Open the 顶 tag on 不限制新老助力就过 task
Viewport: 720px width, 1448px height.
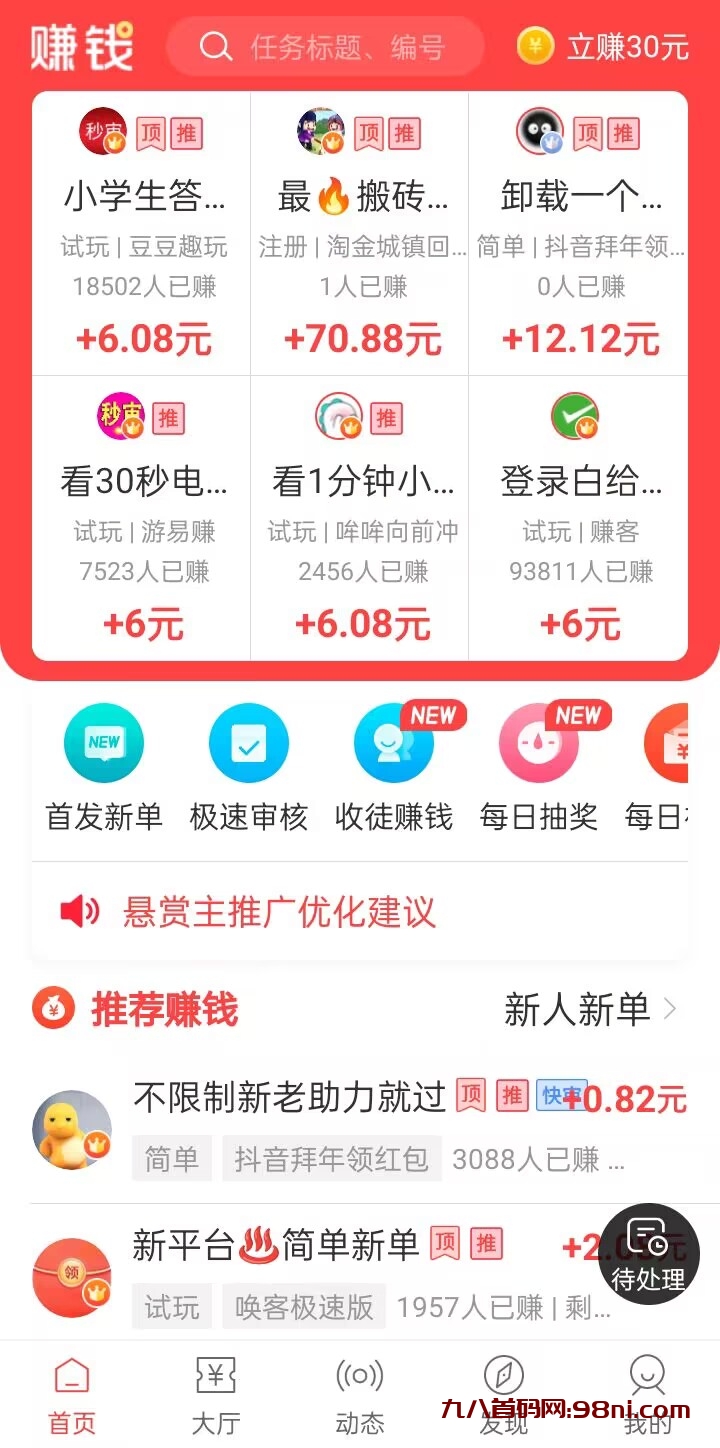(470, 1096)
